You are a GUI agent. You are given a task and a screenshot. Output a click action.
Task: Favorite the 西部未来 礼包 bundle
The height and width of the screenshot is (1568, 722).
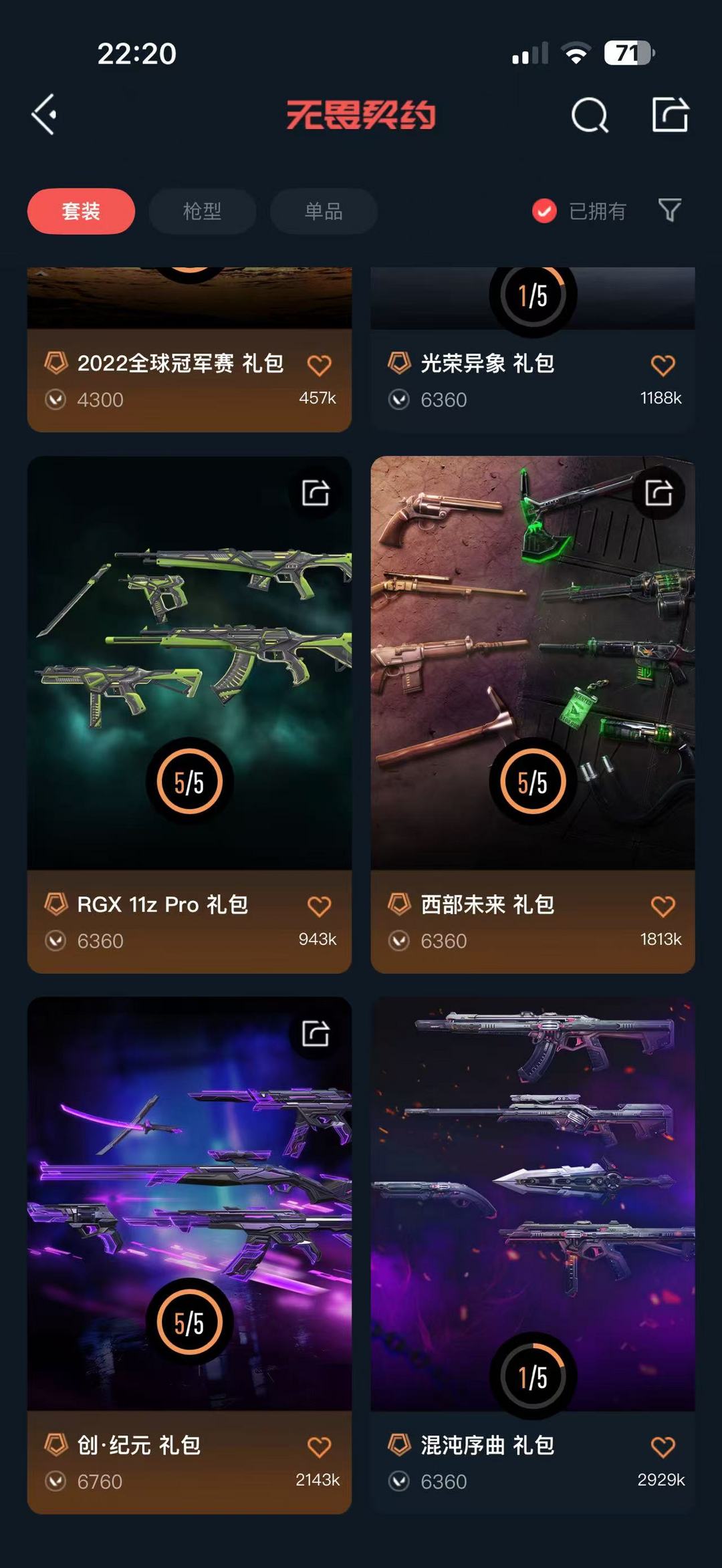(663, 906)
